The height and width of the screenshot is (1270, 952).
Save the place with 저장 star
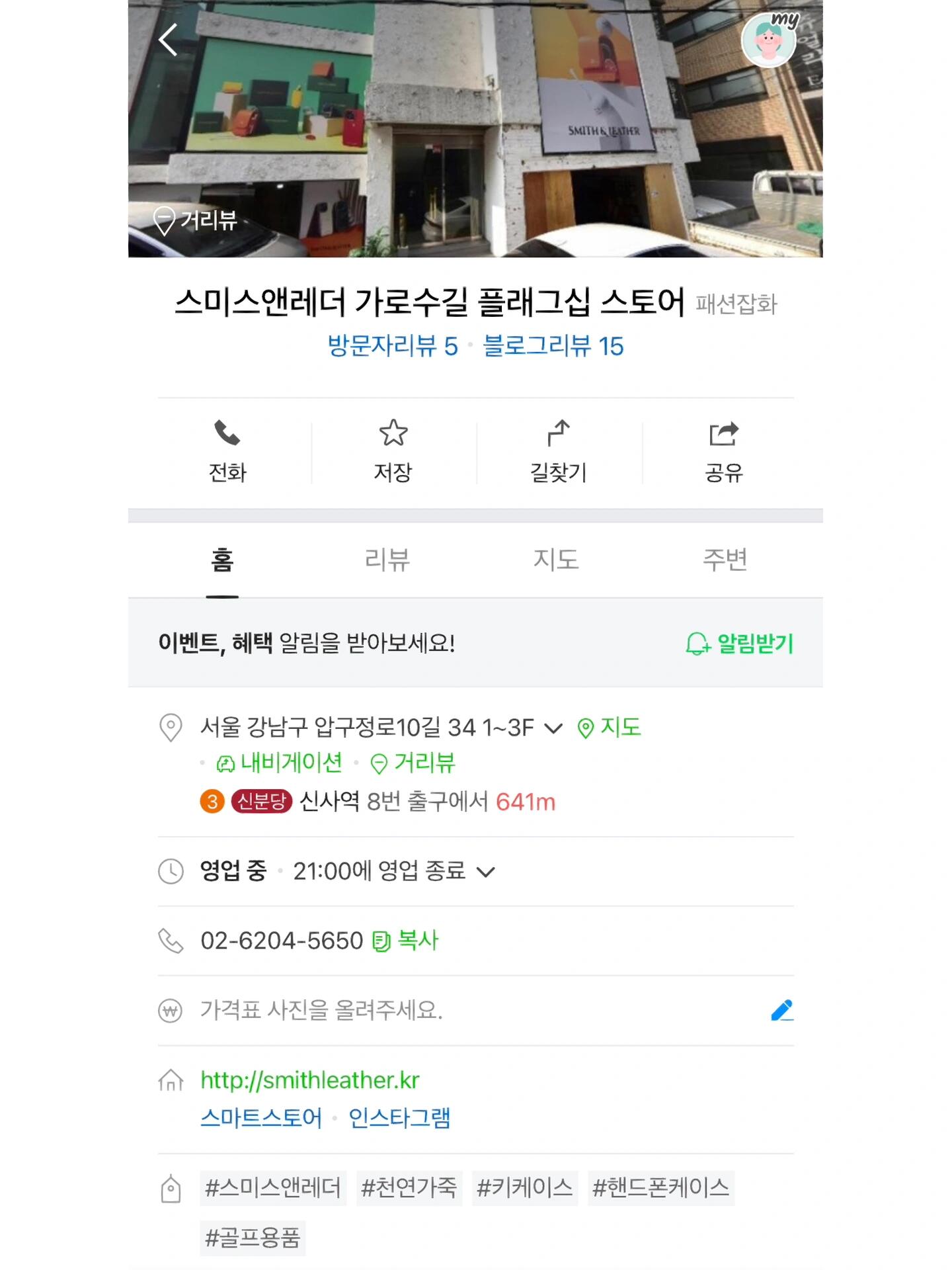click(x=393, y=451)
